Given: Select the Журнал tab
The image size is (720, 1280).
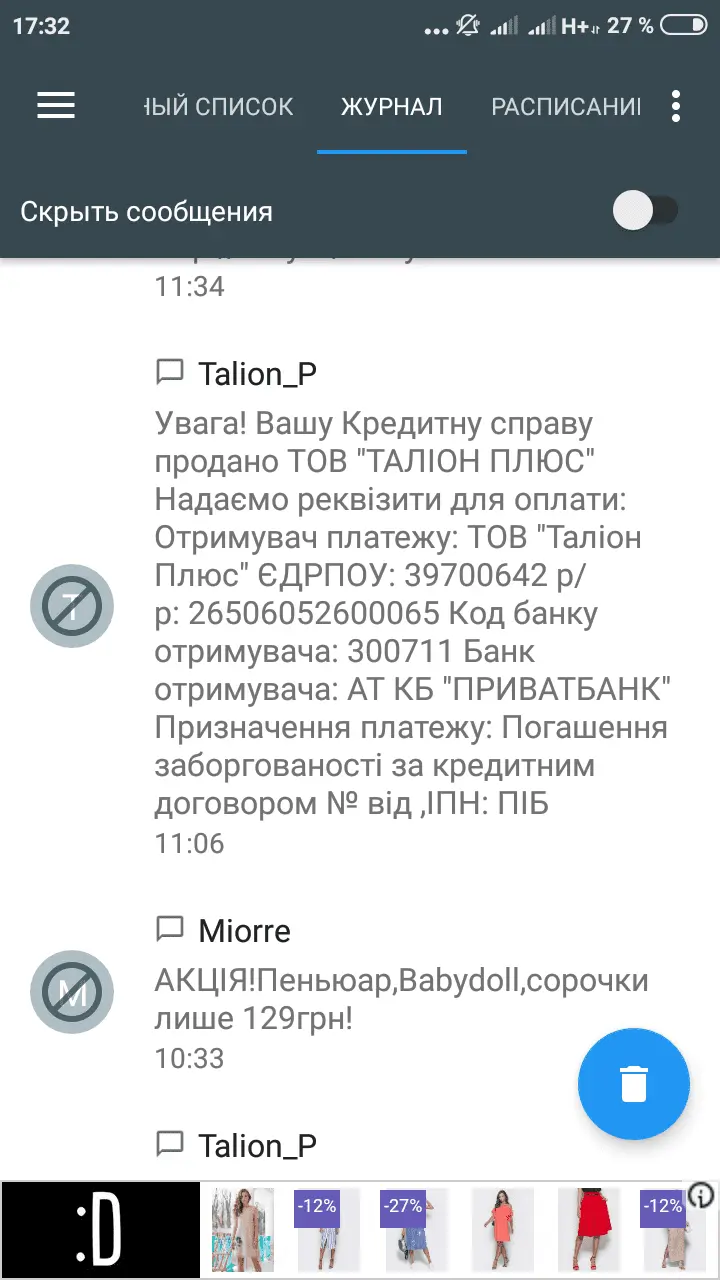Looking at the screenshot, I should [x=391, y=107].
